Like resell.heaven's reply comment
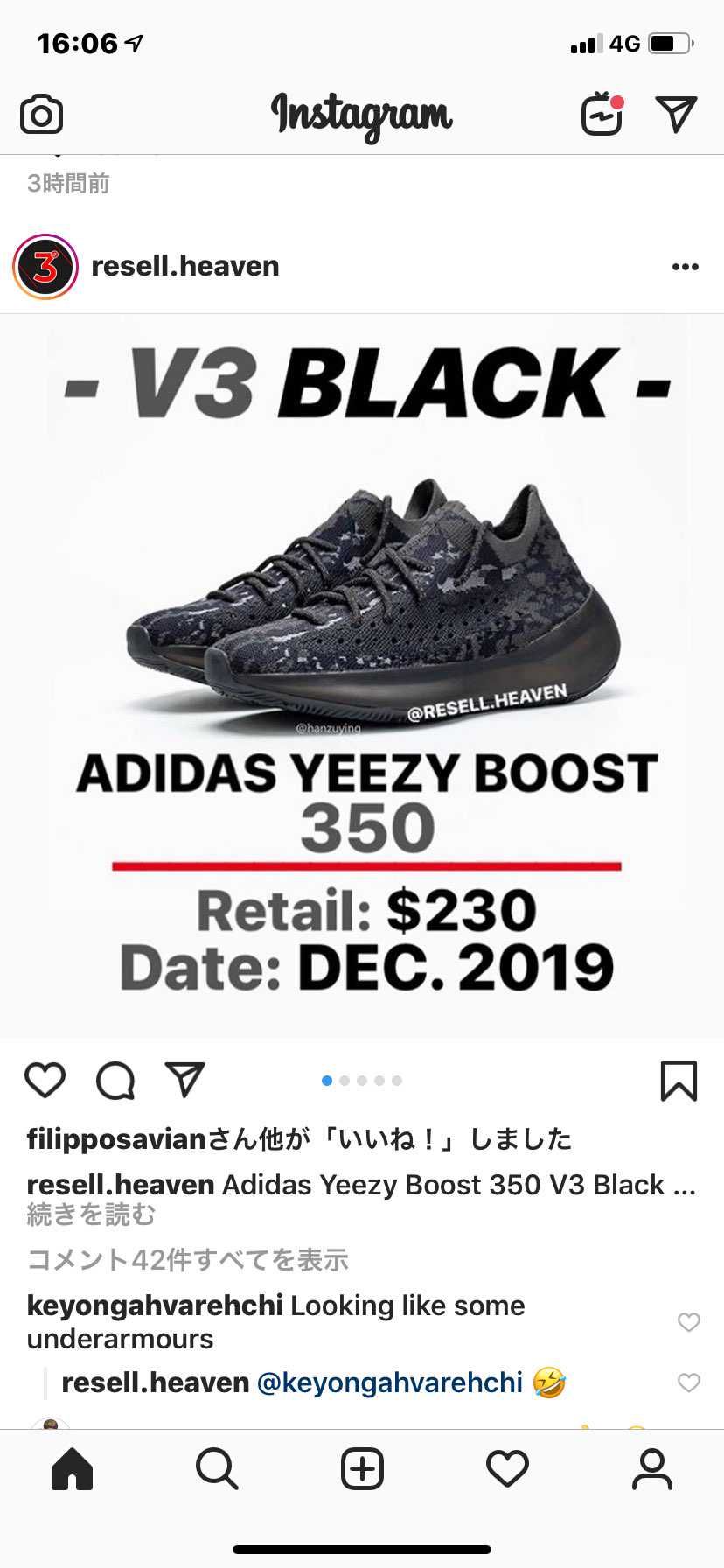The image size is (724, 1568). tap(689, 1382)
